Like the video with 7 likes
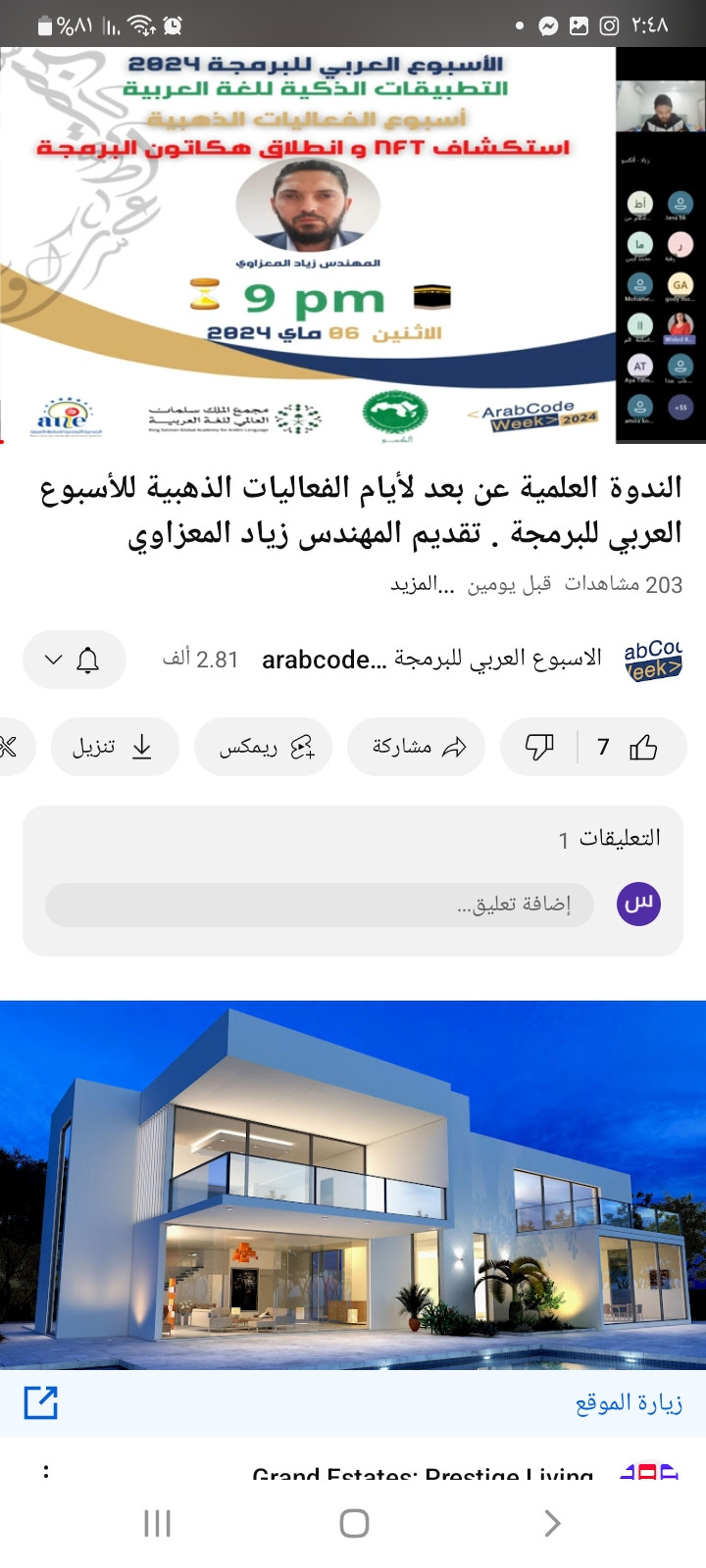The image size is (706, 1568). (x=630, y=748)
